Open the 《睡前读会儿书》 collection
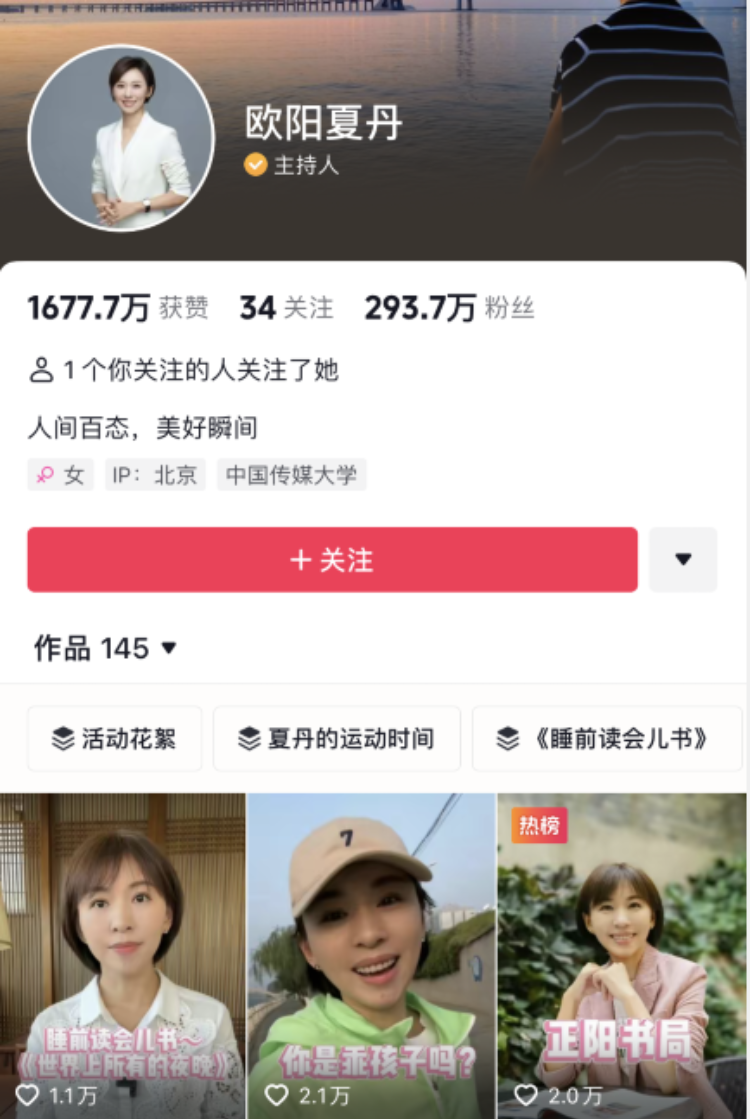This screenshot has width=750, height=1119. point(606,739)
